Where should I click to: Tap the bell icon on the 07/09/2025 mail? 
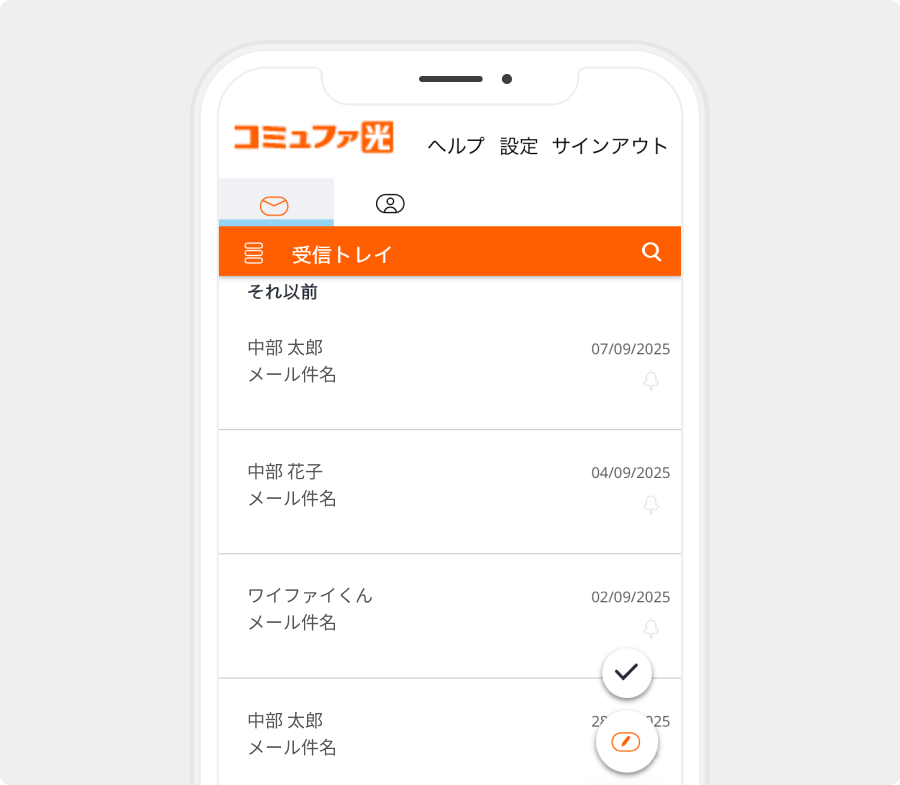coord(651,381)
